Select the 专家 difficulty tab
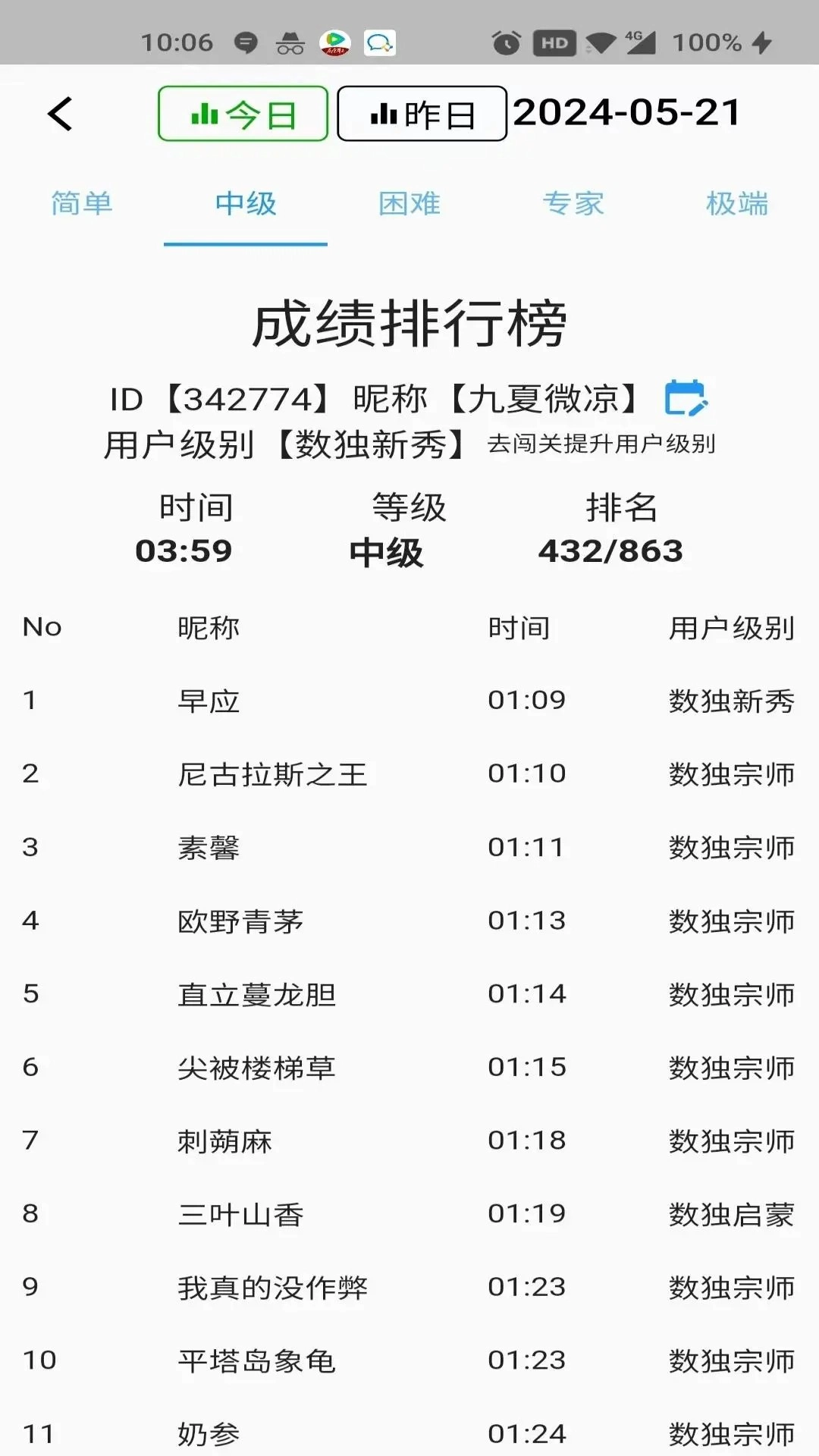The width and height of the screenshot is (819, 1456). pyautogui.click(x=573, y=203)
